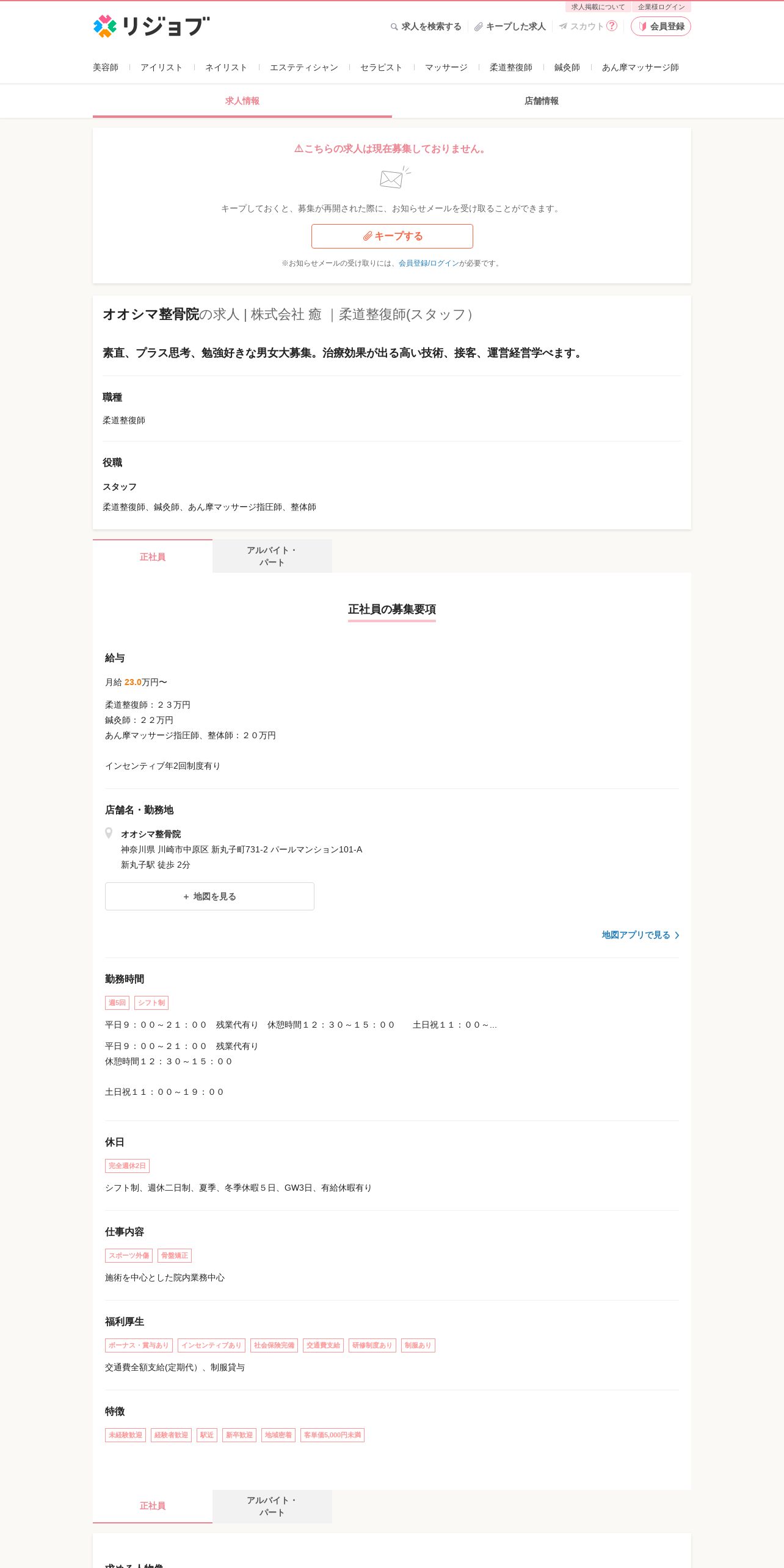The image size is (784, 1568).
Task: Open 求人掲載について link
Action: 598,7
